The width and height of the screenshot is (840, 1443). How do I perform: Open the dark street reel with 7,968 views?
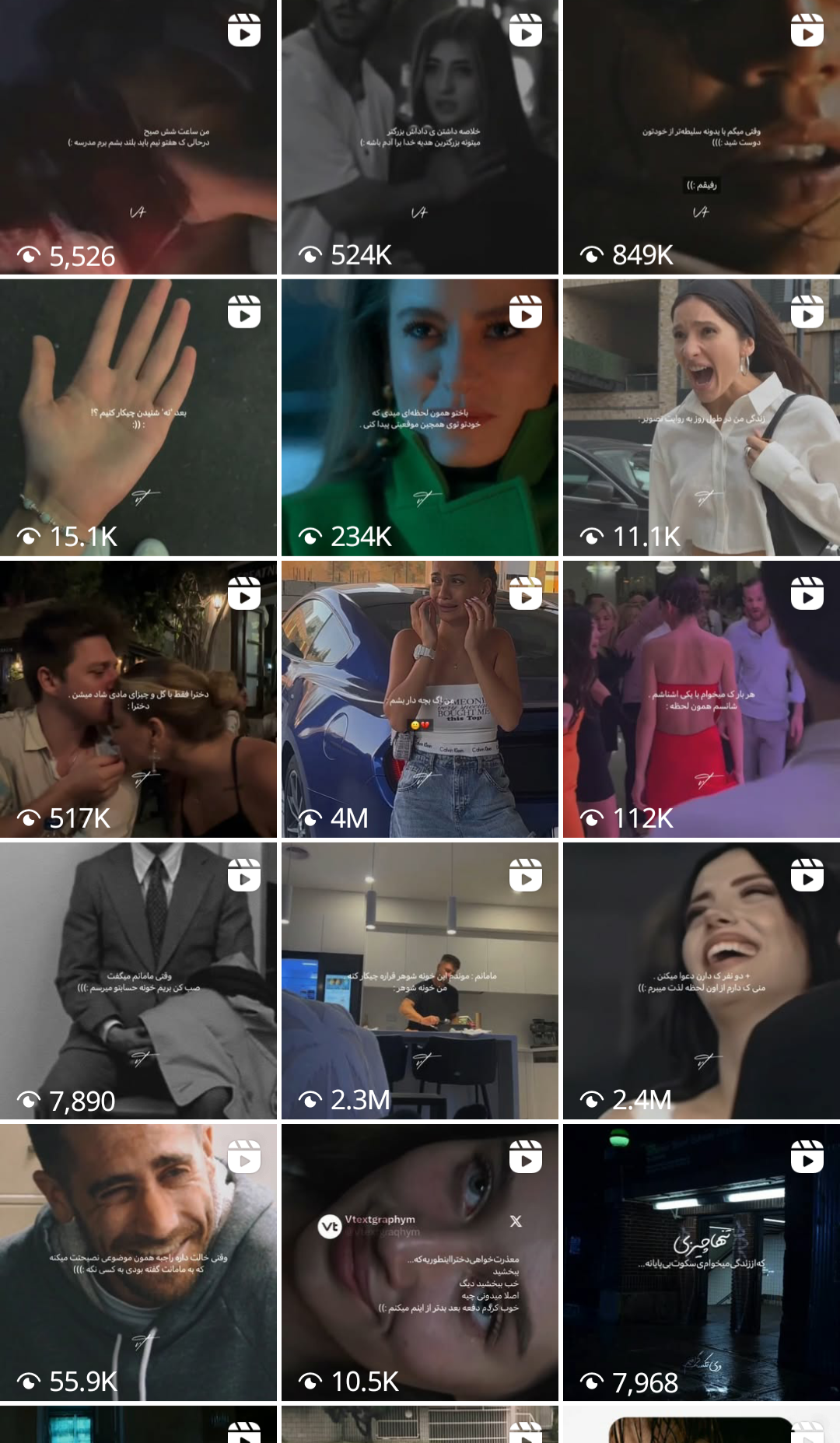click(x=702, y=1263)
